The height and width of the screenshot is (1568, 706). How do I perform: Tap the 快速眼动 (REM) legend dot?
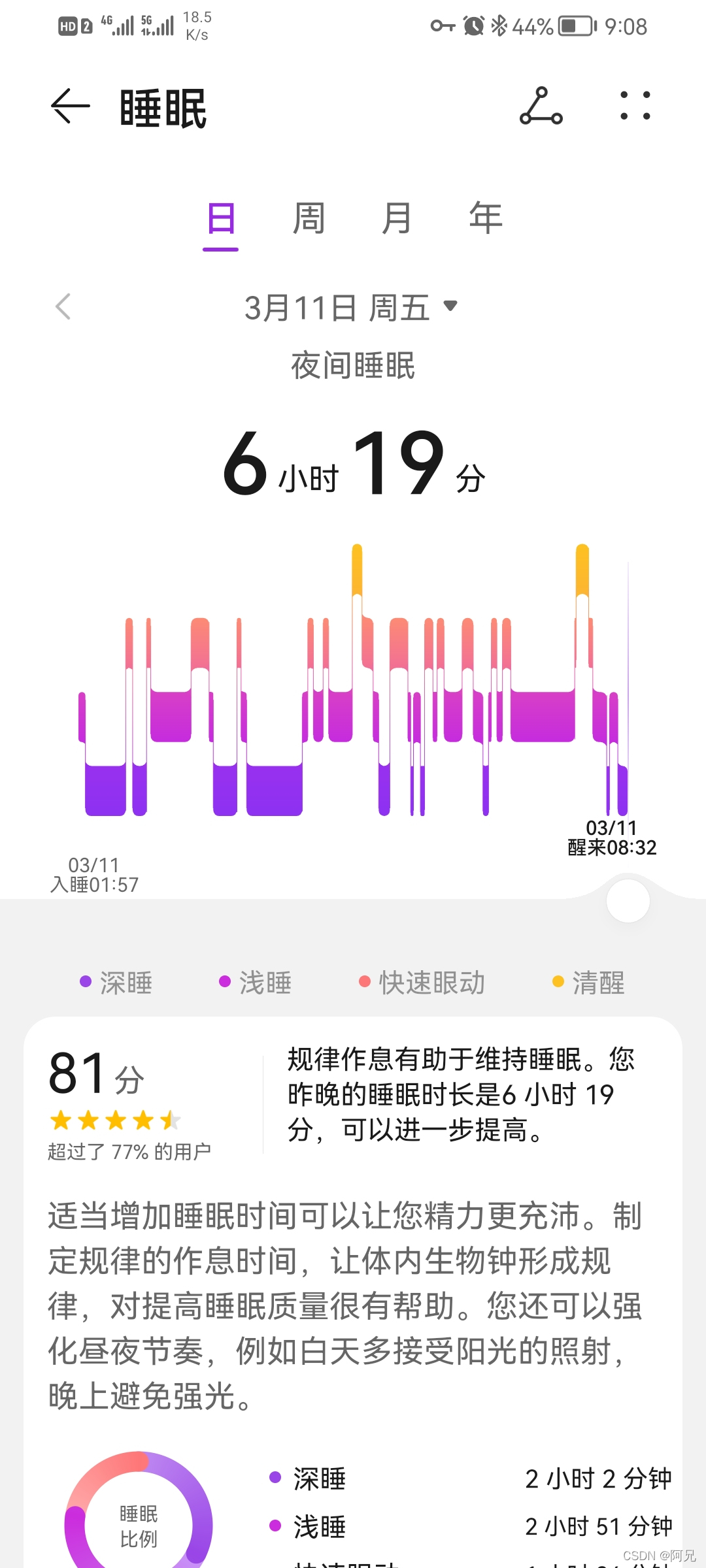coord(364,981)
